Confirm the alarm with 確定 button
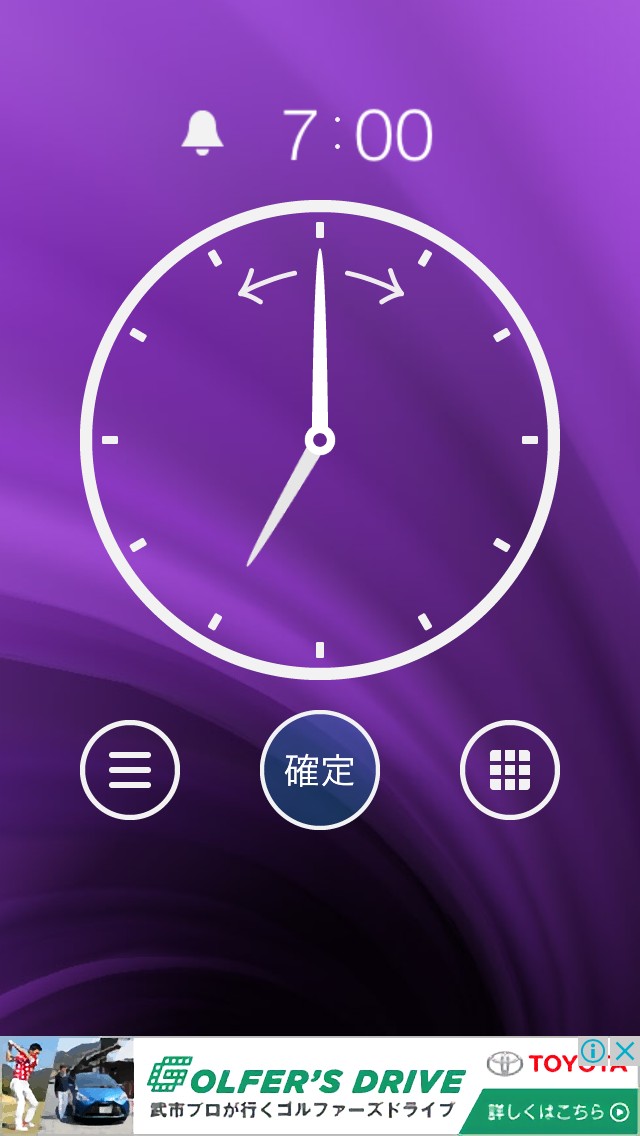Image resolution: width=640 pixels, height=1136 pixels. tap(320, 769)
